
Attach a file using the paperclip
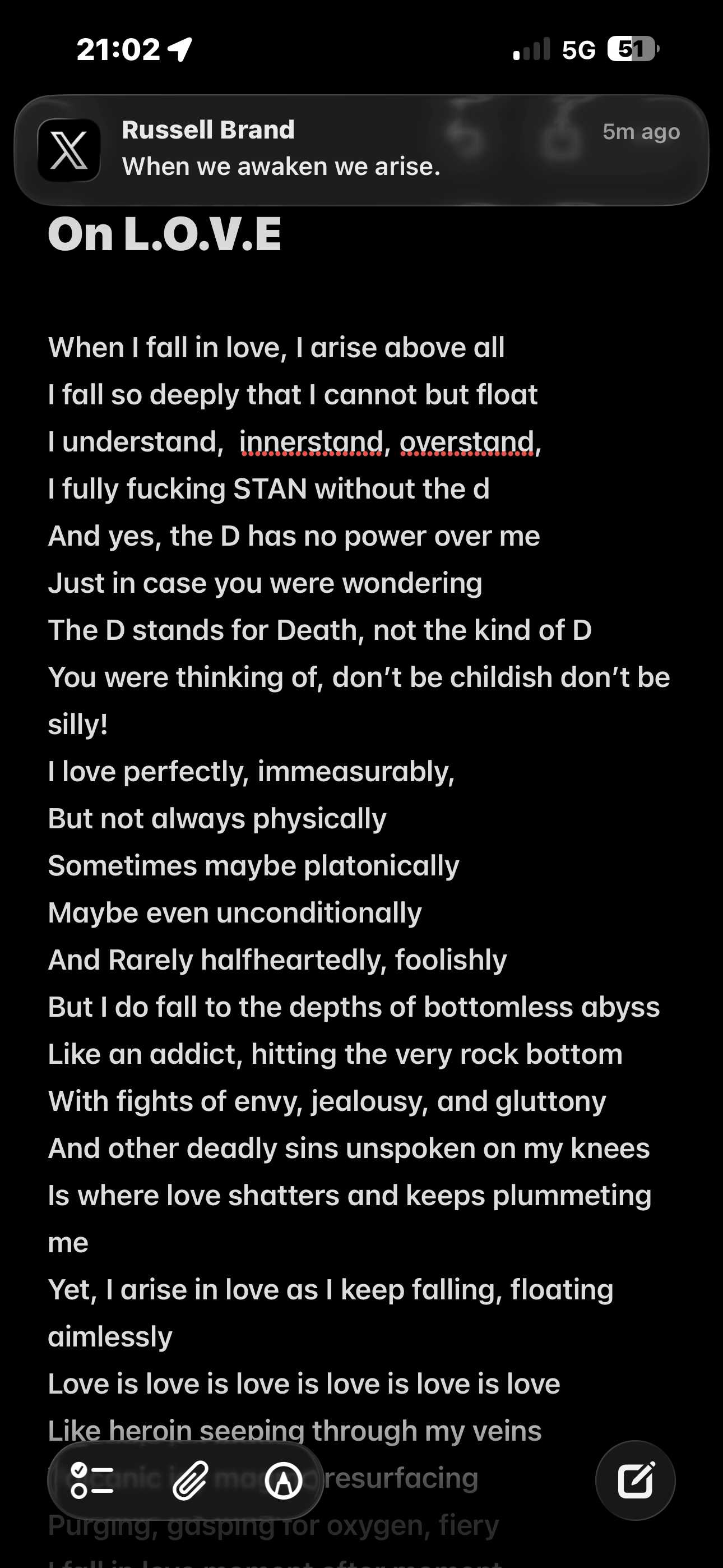click(190, 1481)
